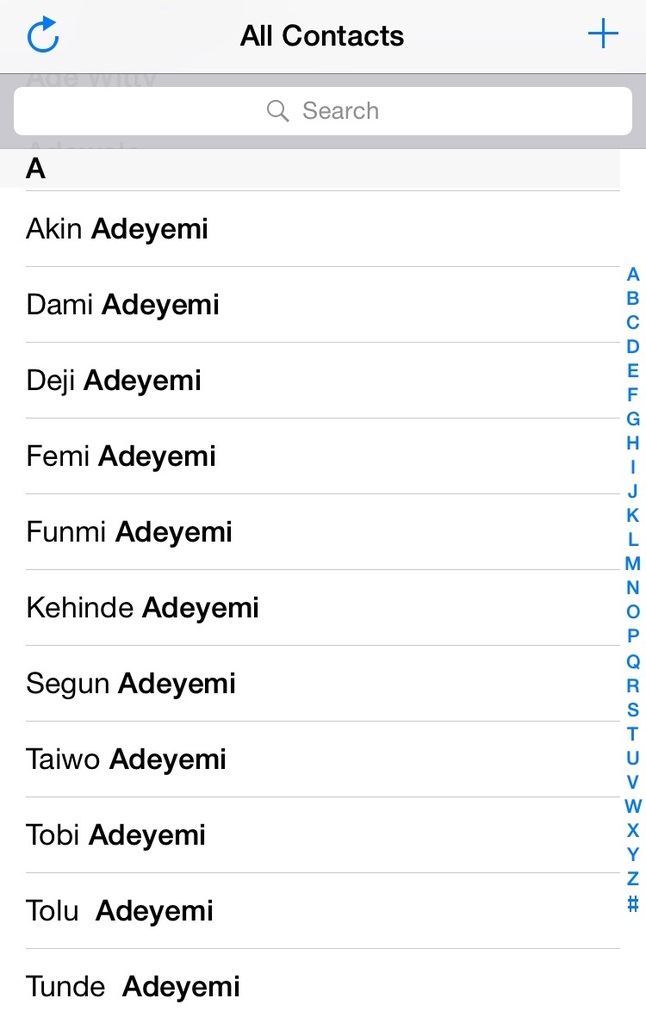Open Tunde Adeyemi's contact
Viewport: 646px width, 1023px height.
[x=133, y=987]
